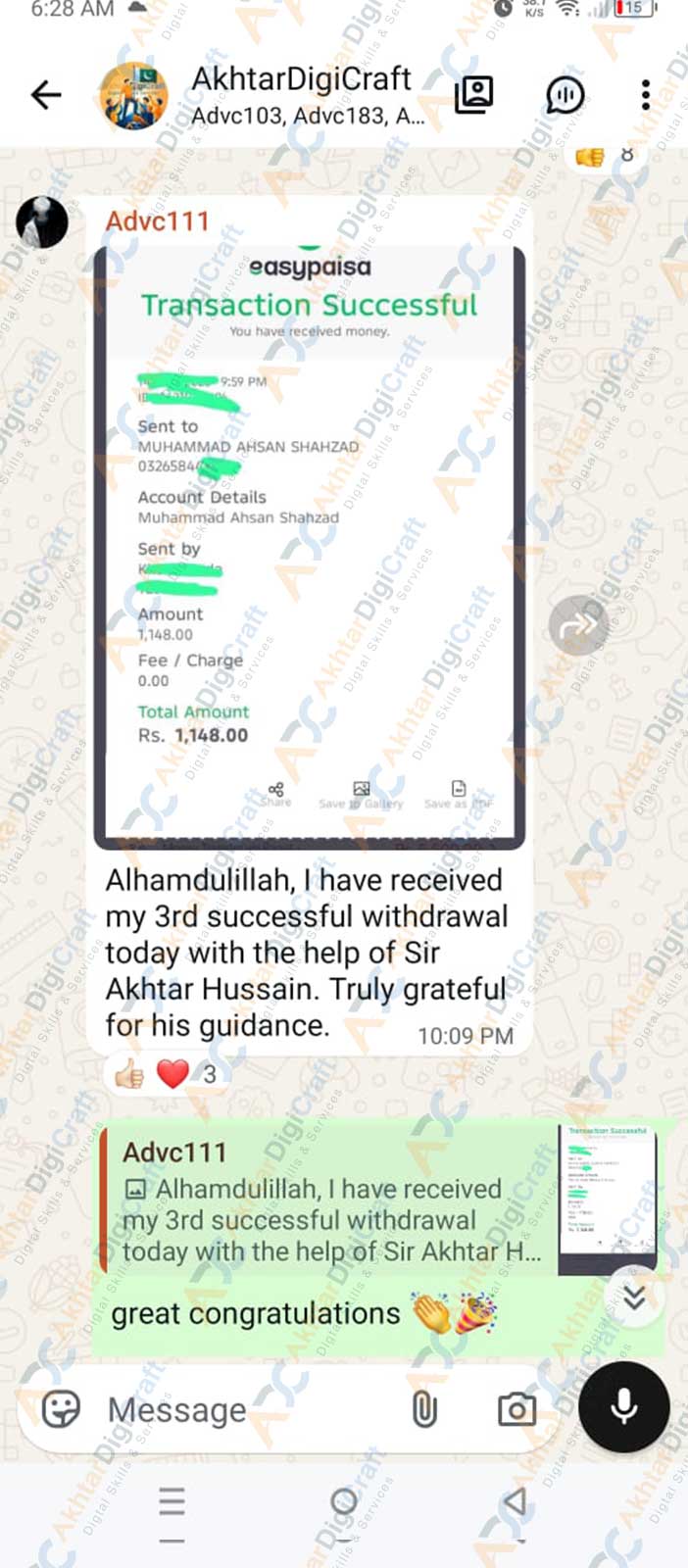Viewport: 688px width, 1568px height.
Task: Start a group voice chat
Action: pos(565,95)
